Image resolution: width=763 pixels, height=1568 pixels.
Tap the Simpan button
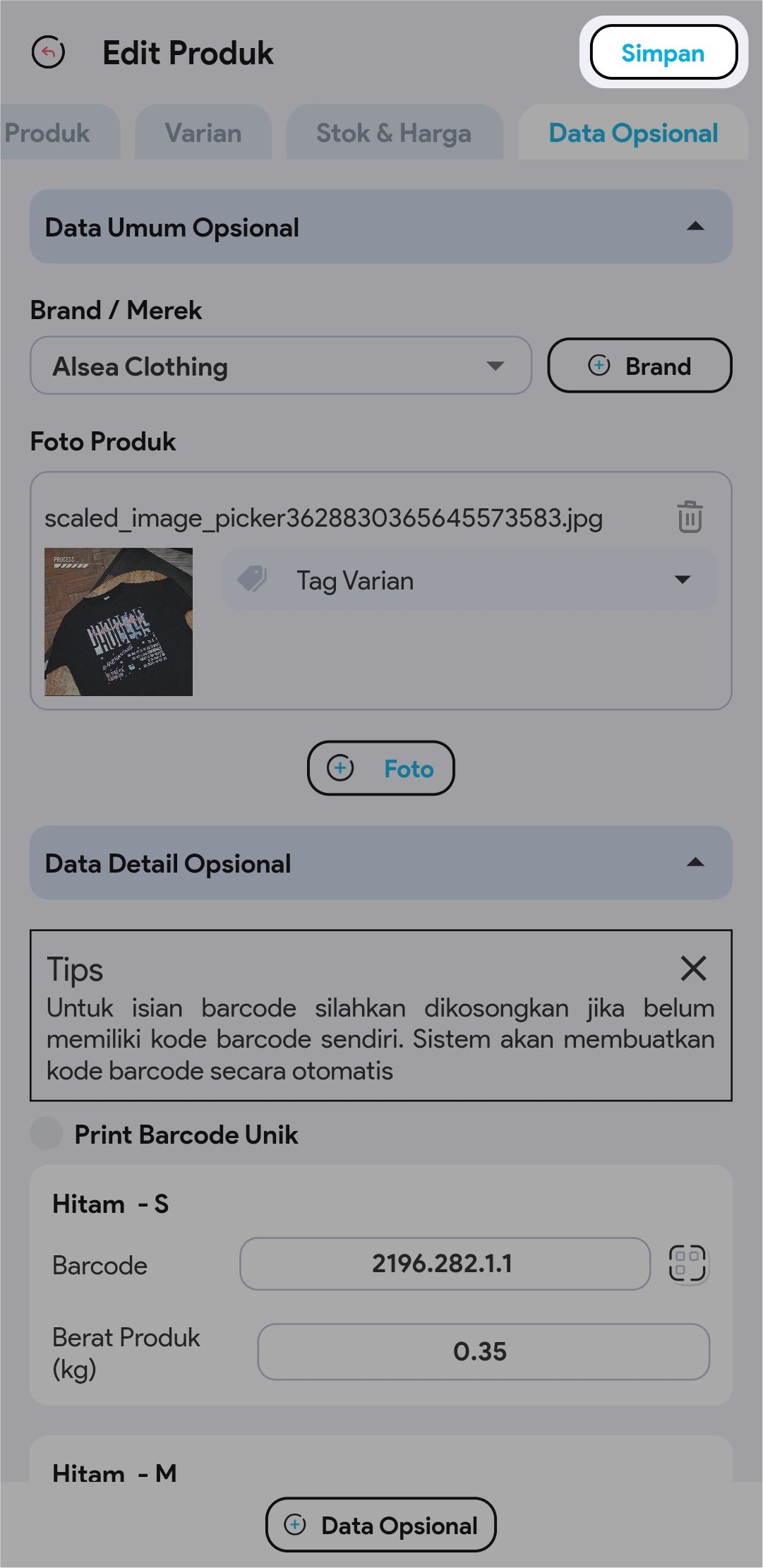tap(663, 53)
